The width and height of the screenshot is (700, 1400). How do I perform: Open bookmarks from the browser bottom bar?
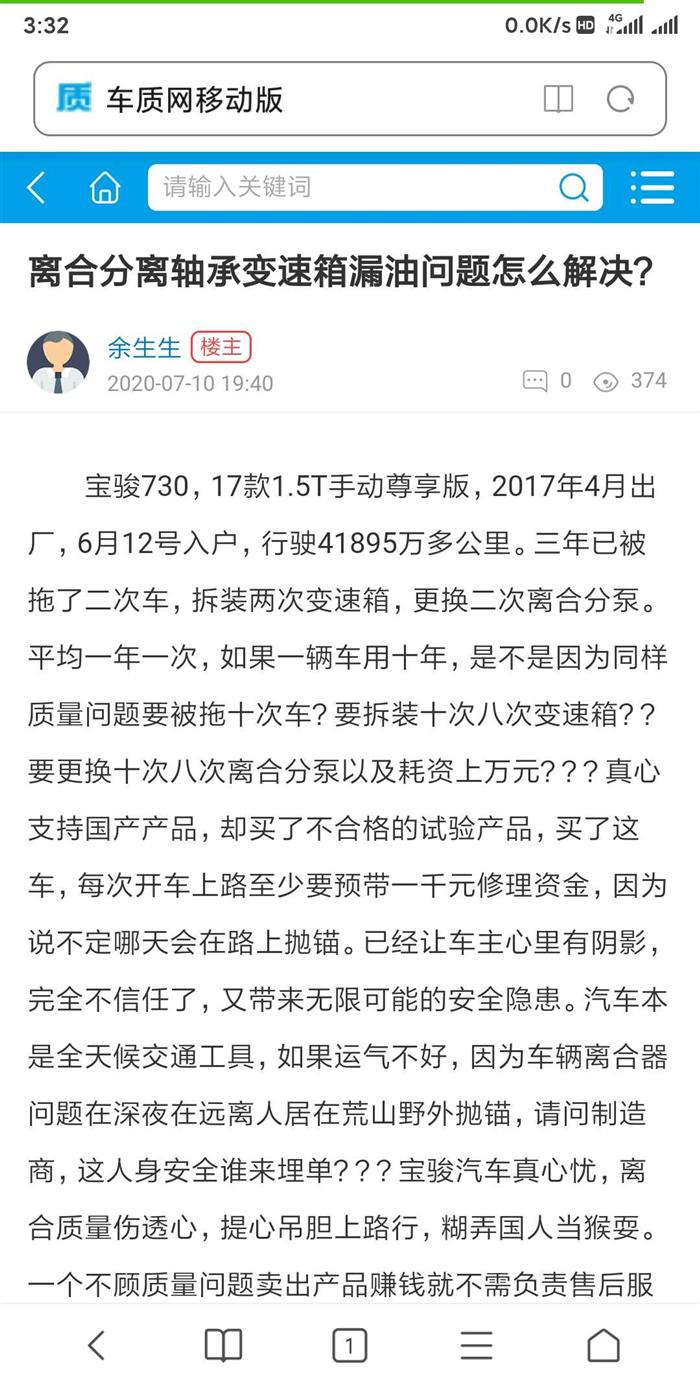pyautogui.click(x=223, y=1346)
